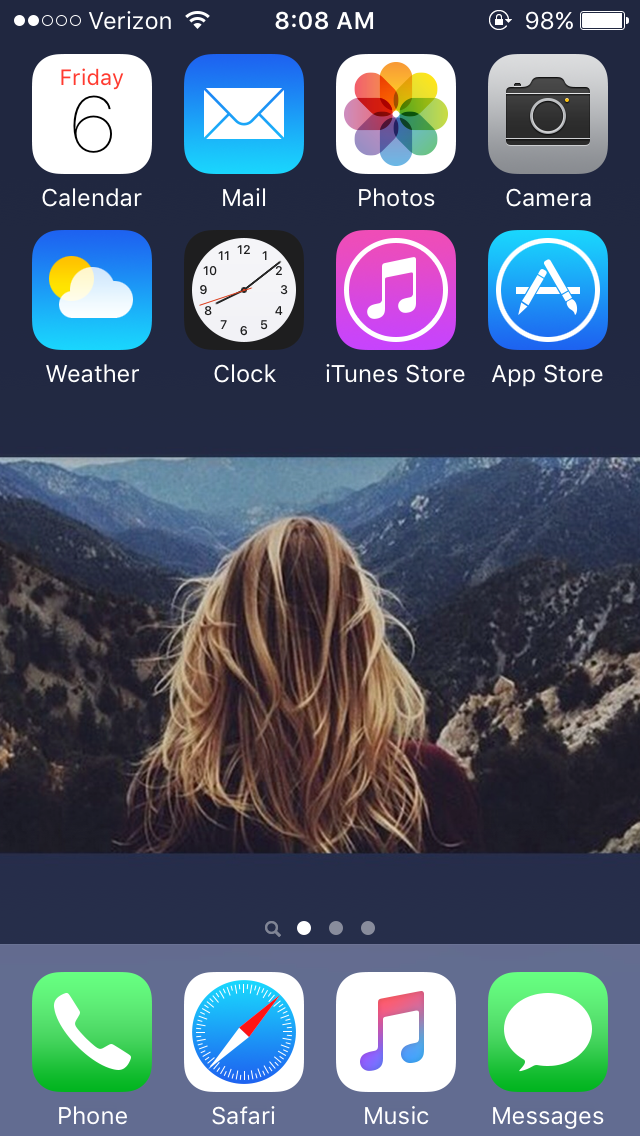This screenshot has width=640, height=1136.
Task: Launch the iTunes Store app
Action: coord(396,290)
